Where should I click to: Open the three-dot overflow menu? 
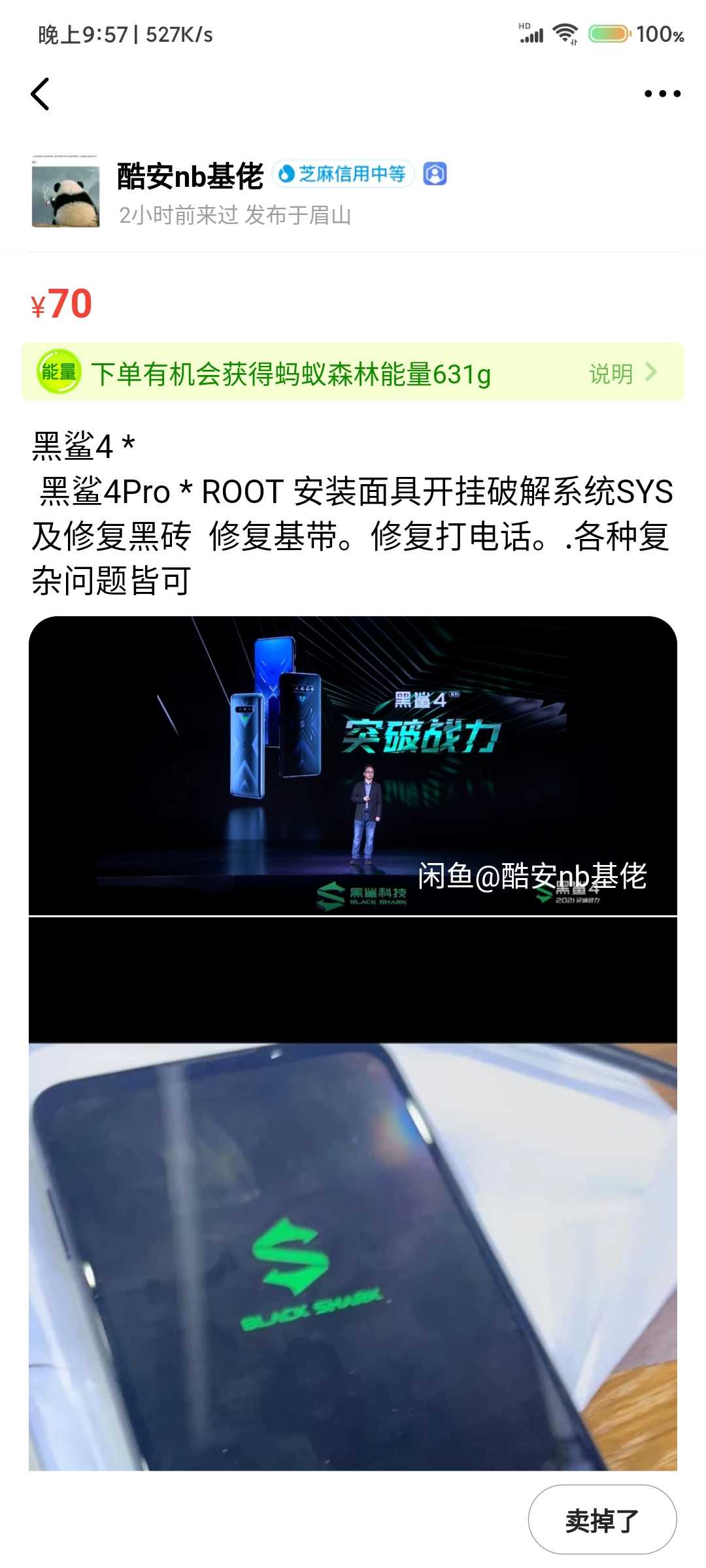662,94
